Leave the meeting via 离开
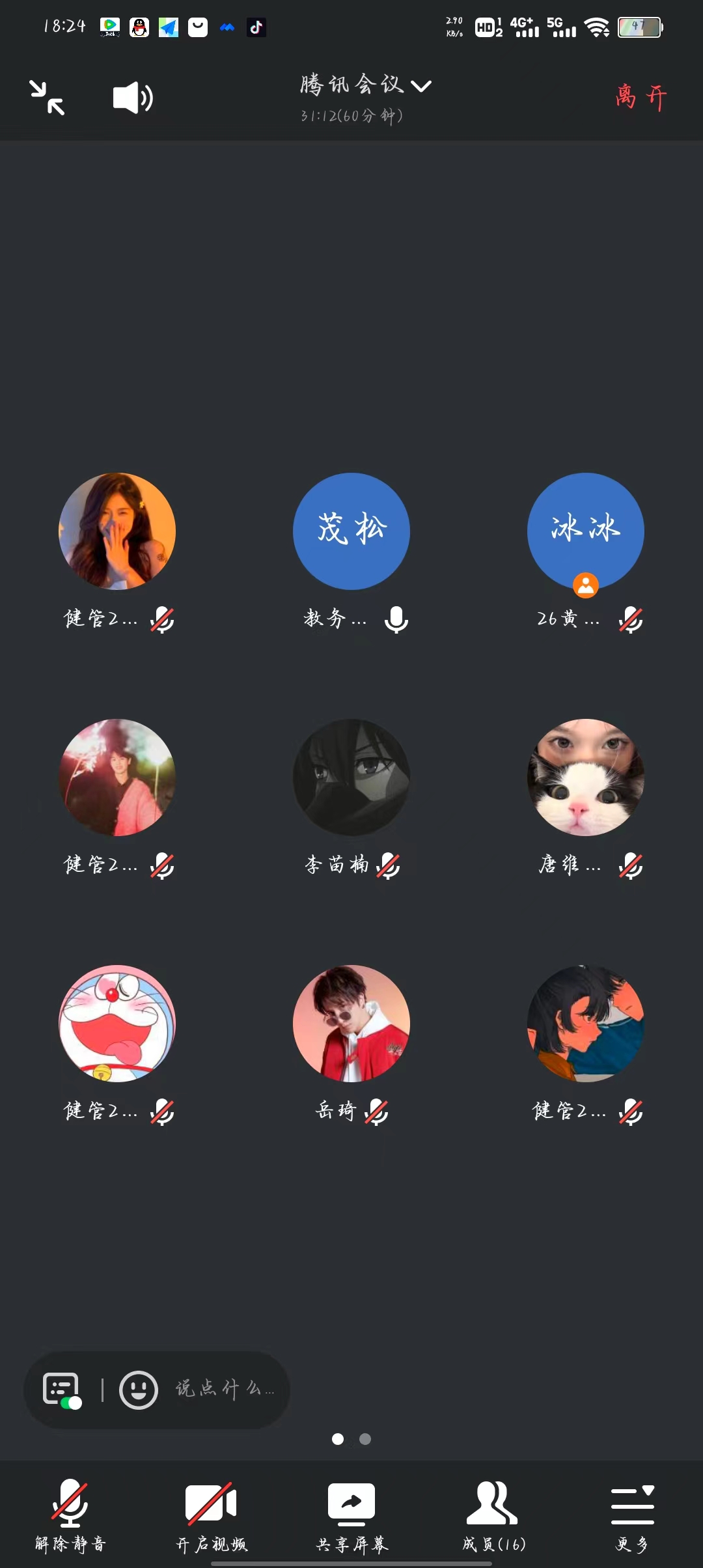Screen dimensions: 703x1568 641,98
